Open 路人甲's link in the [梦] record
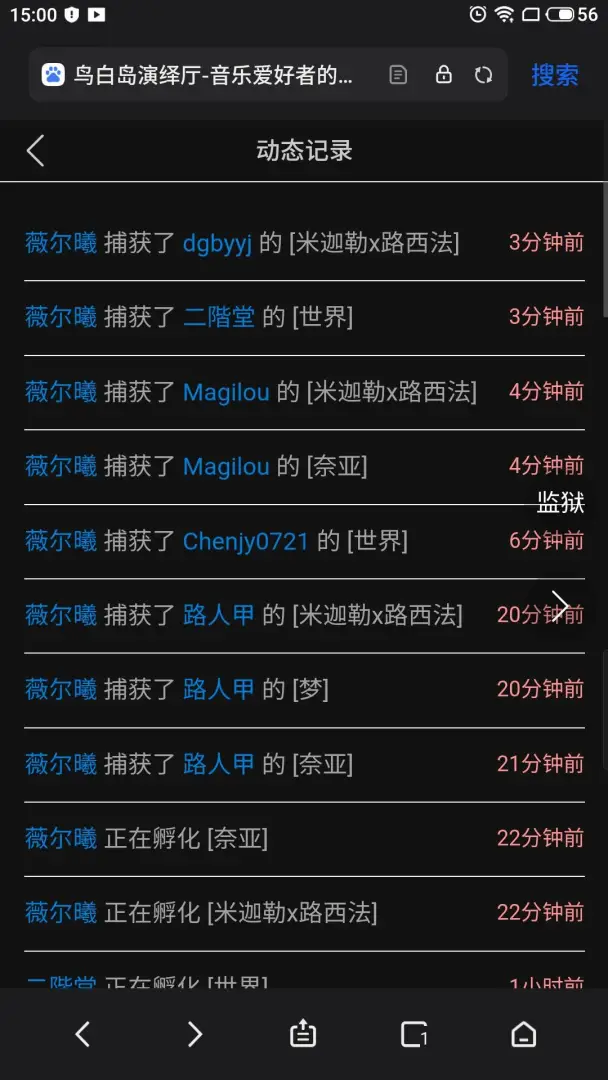 click(219, 689)
